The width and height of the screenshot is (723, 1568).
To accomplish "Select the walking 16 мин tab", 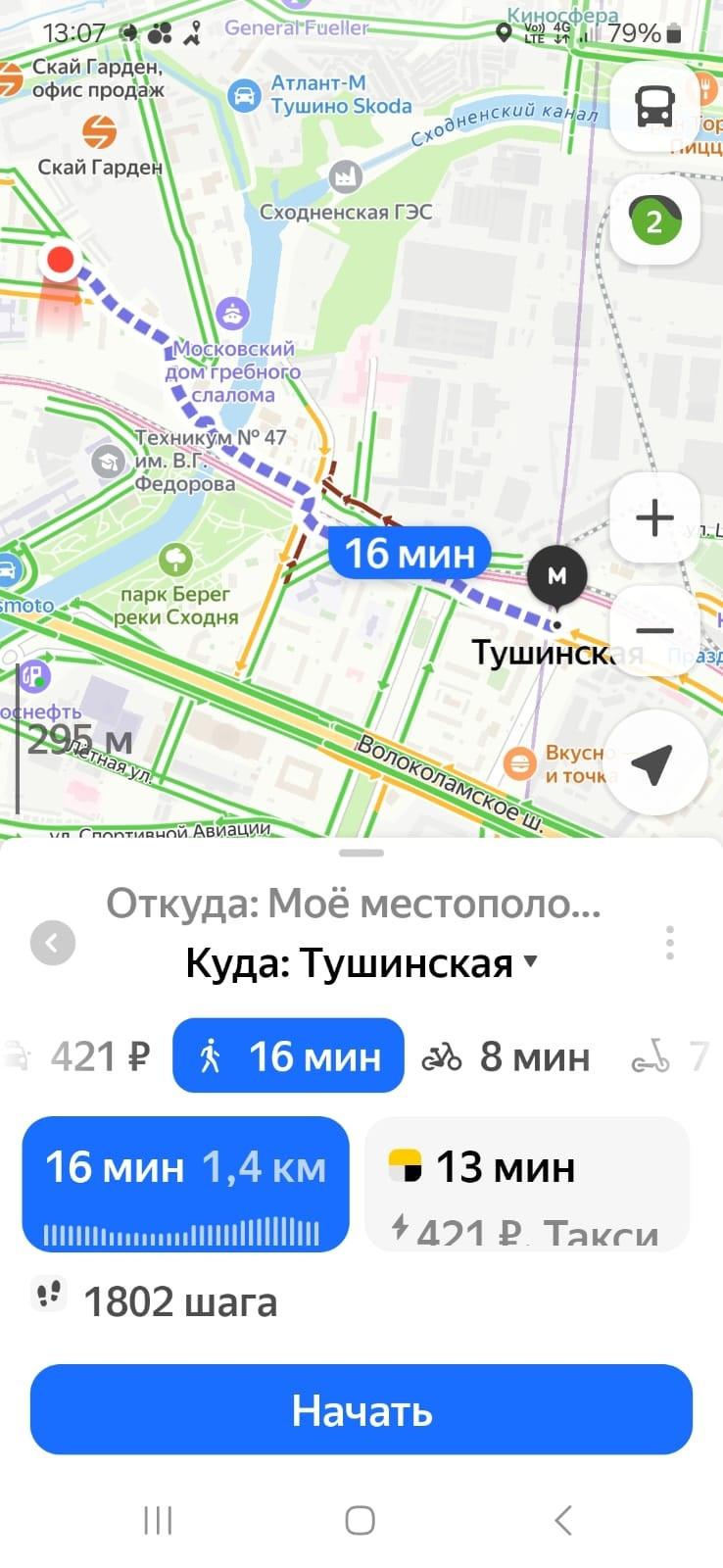I will click(288, 1056).
